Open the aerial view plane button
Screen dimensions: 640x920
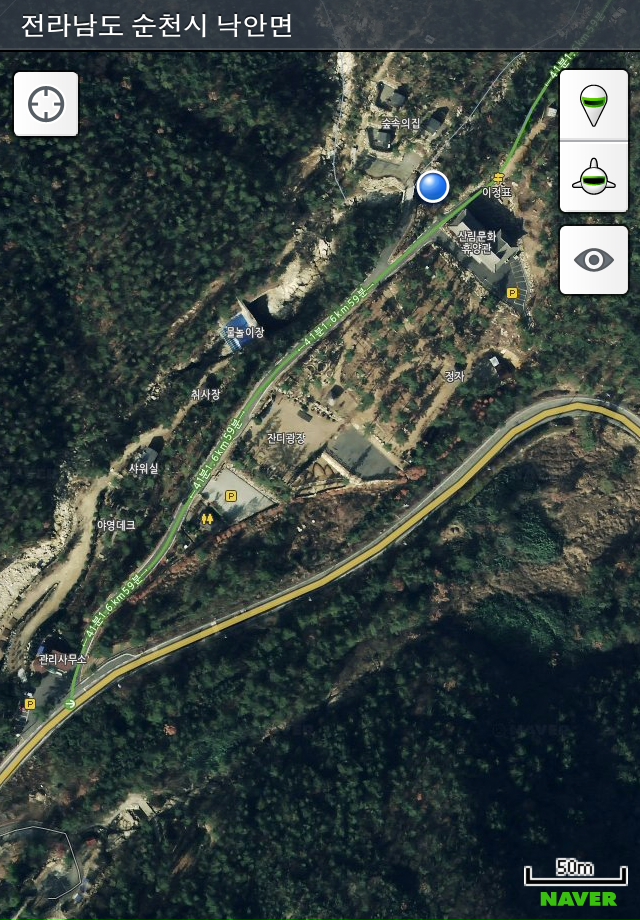point(594,177)
